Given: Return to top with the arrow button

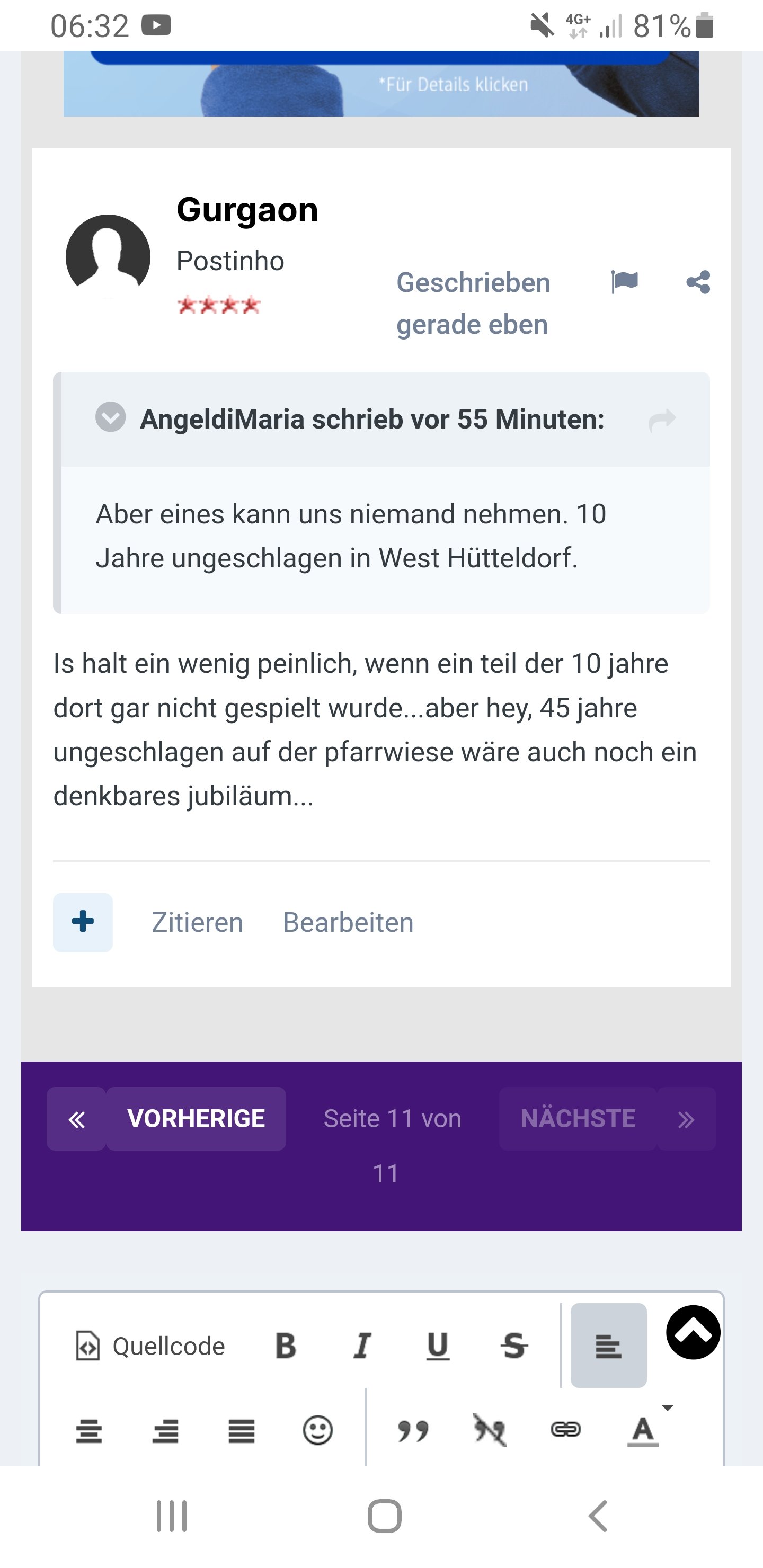Looking at the screenshot, I should click(693, 1332).
